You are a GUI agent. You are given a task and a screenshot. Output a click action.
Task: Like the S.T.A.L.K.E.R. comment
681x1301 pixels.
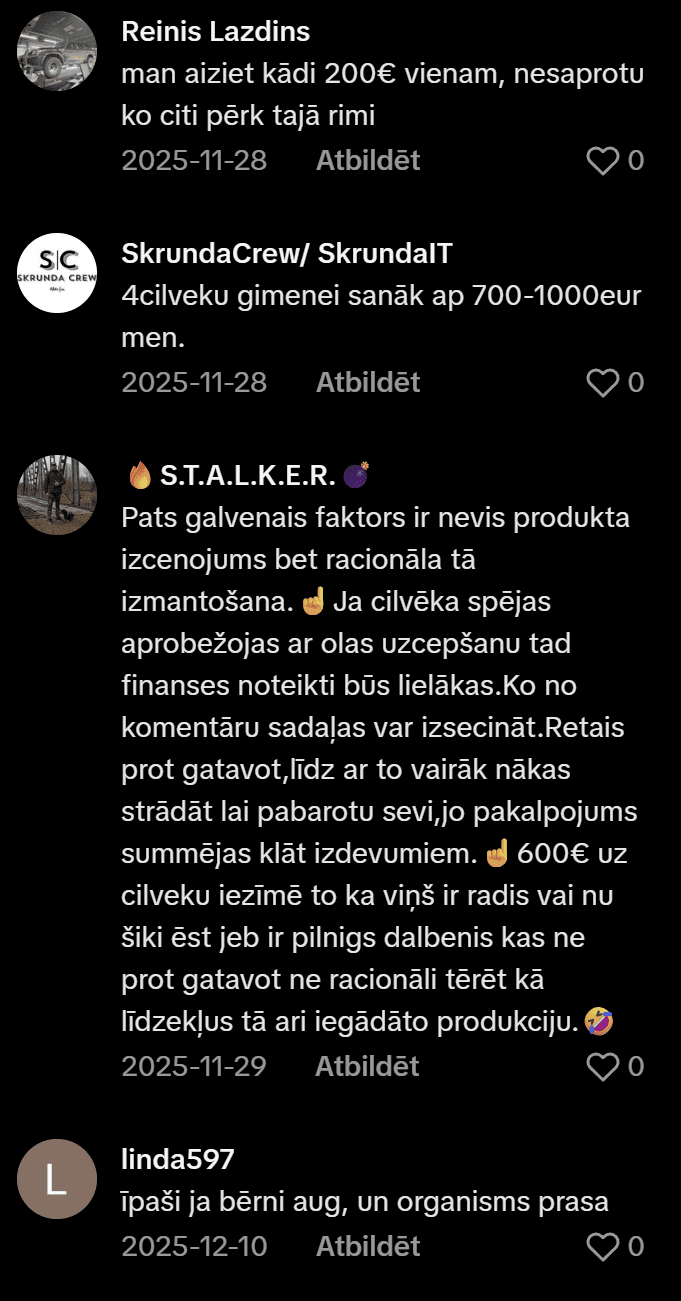[602, 1067]
